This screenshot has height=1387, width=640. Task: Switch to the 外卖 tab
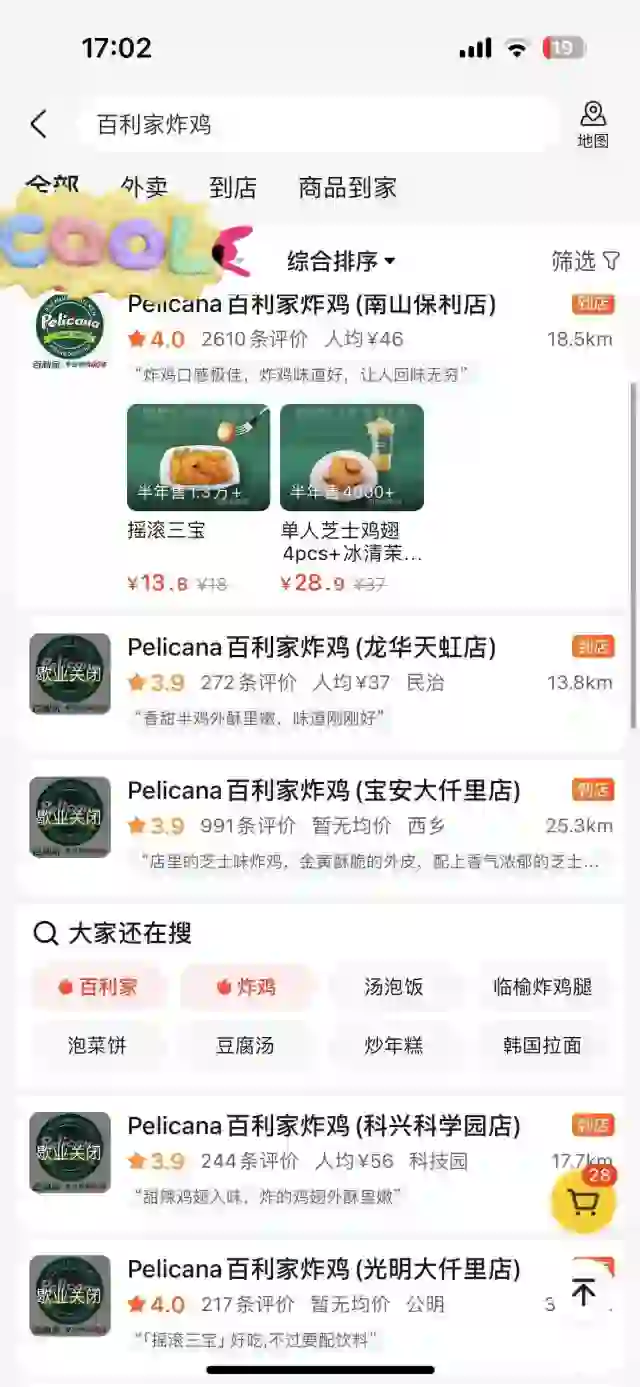tap(144, 187)
